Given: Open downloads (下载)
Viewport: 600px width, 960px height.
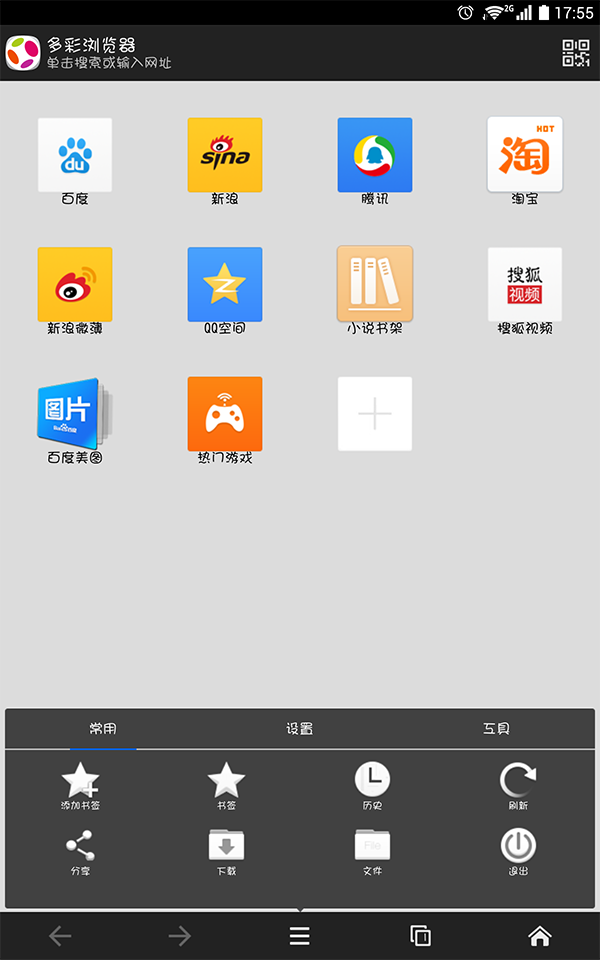Looking at the screenshot, I should [226, 850].
